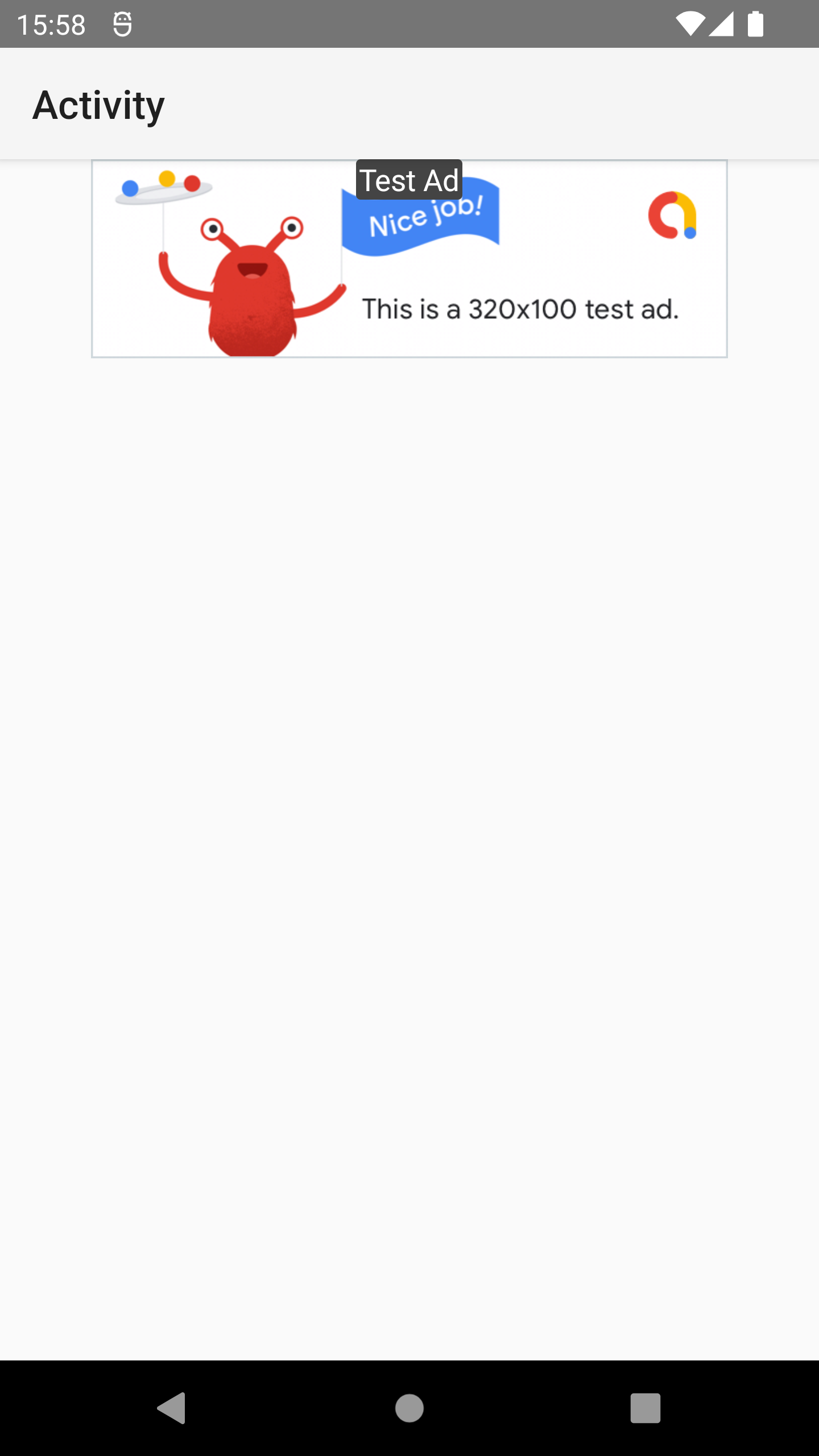Return to the home screen

[409, 1408]
